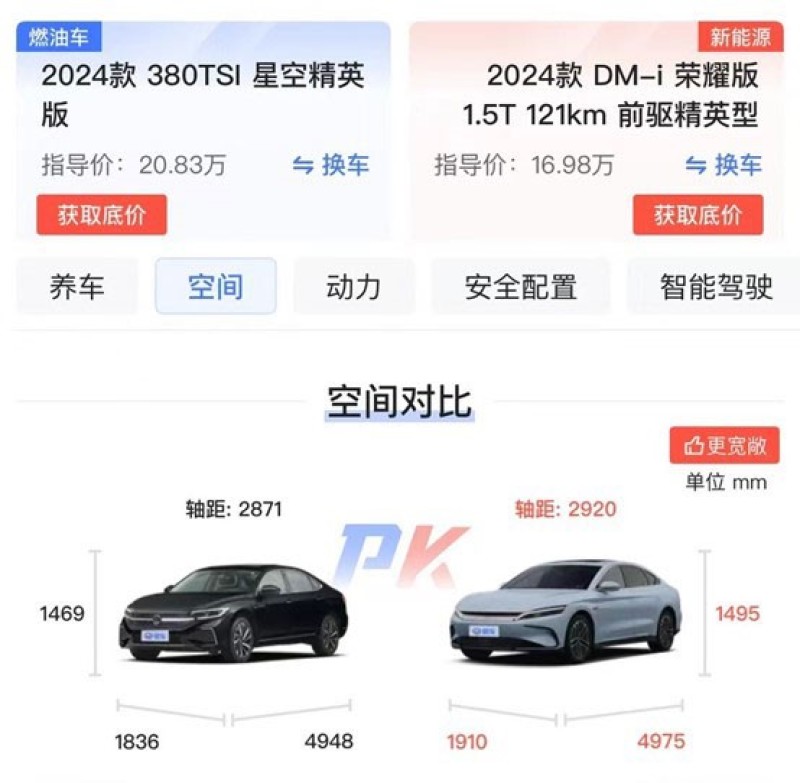Viewport: 800px width, 783px height.
Task: Open the 2024款 DM-i 荣耀版 card
Action: (610, 95)
